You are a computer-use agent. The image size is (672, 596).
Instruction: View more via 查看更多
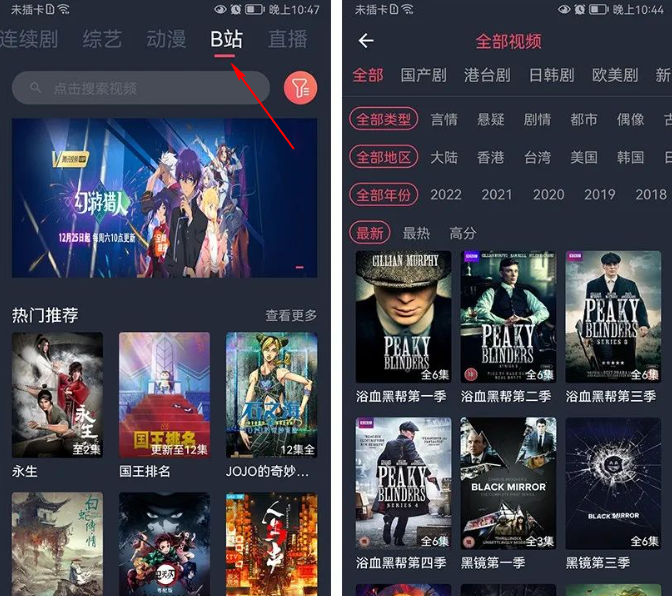[291, 315]
